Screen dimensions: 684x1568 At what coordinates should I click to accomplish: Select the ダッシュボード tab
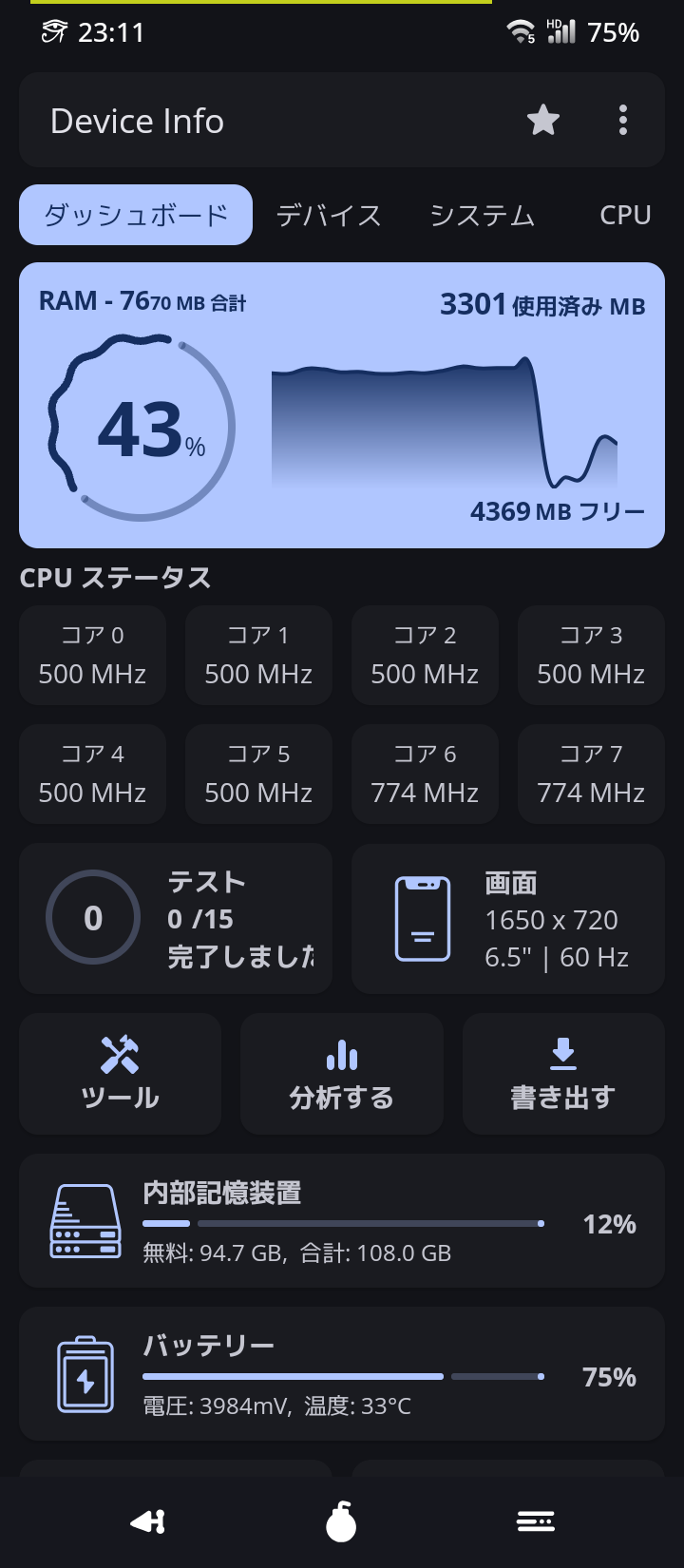click(x=136, y=215)
